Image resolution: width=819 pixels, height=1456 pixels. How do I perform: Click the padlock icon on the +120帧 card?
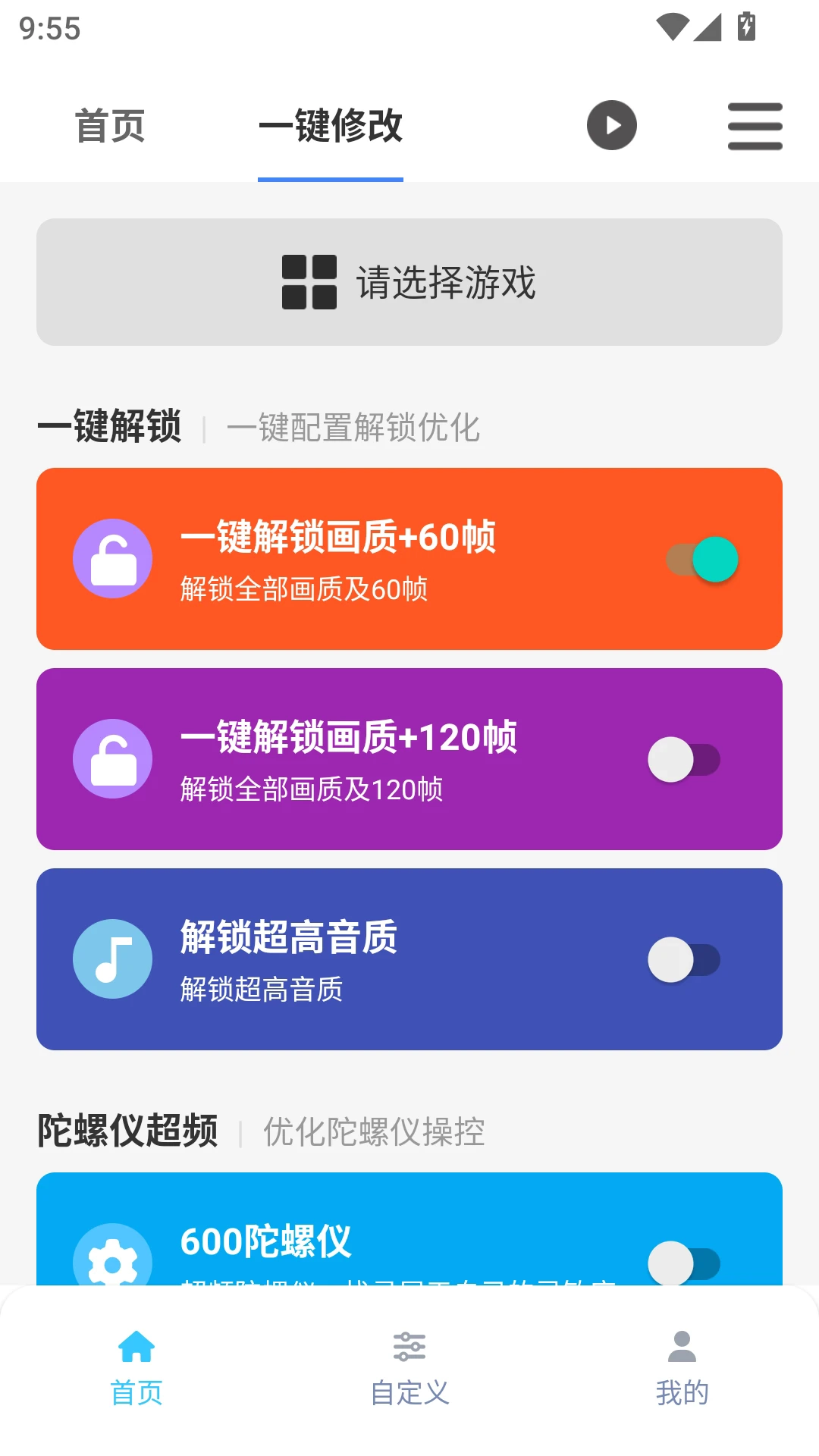click(112, 758)
